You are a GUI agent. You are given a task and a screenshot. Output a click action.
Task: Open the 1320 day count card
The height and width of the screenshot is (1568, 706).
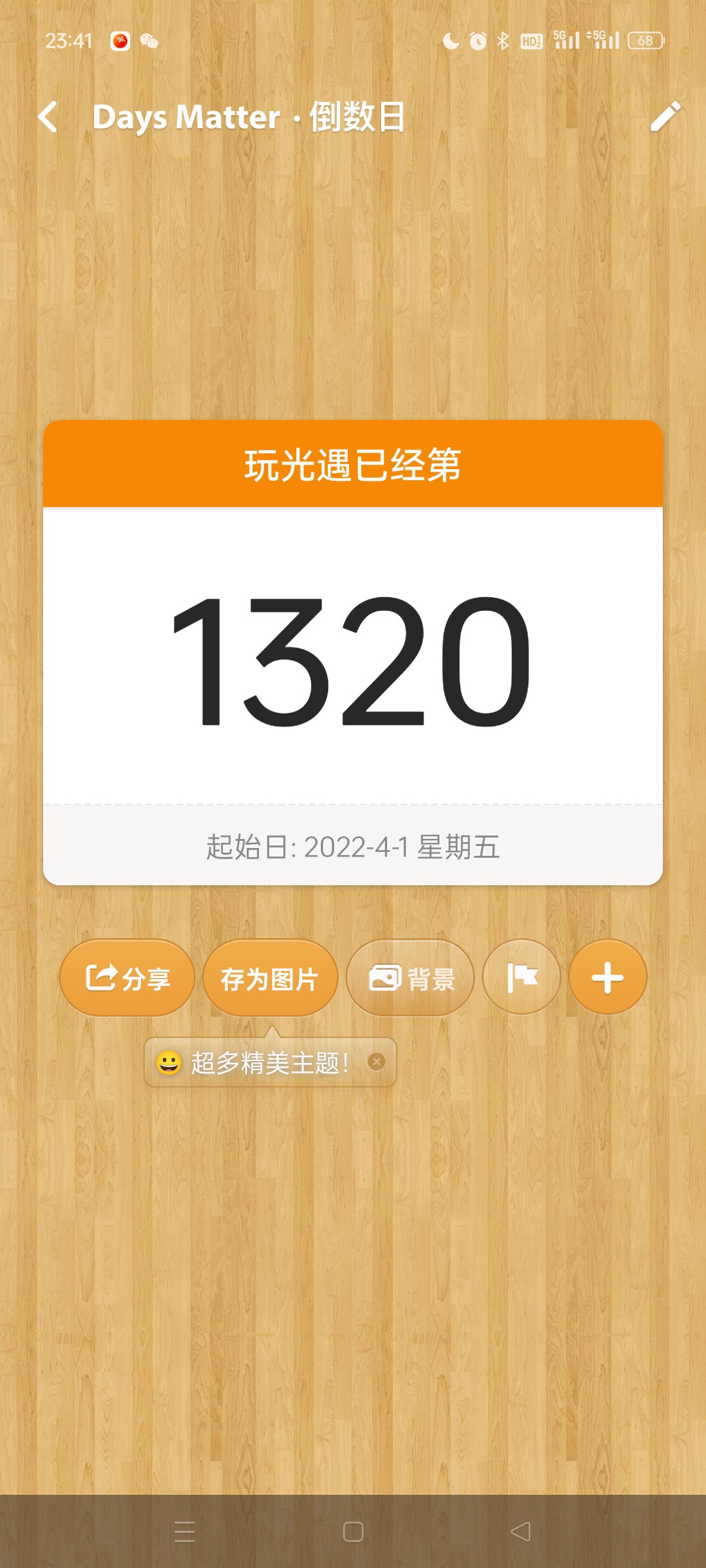(x=353, y=660)
